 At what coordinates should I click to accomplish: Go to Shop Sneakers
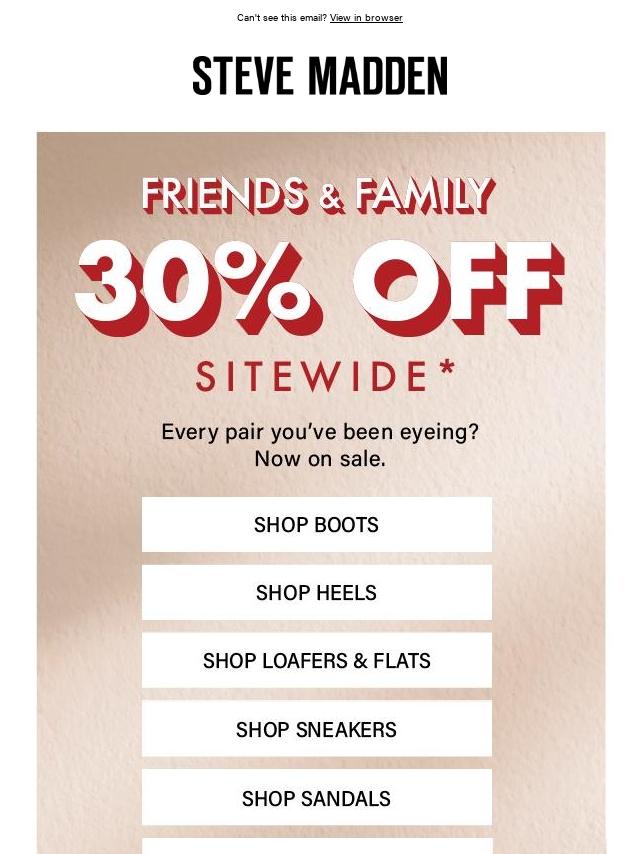coord(316,729)
